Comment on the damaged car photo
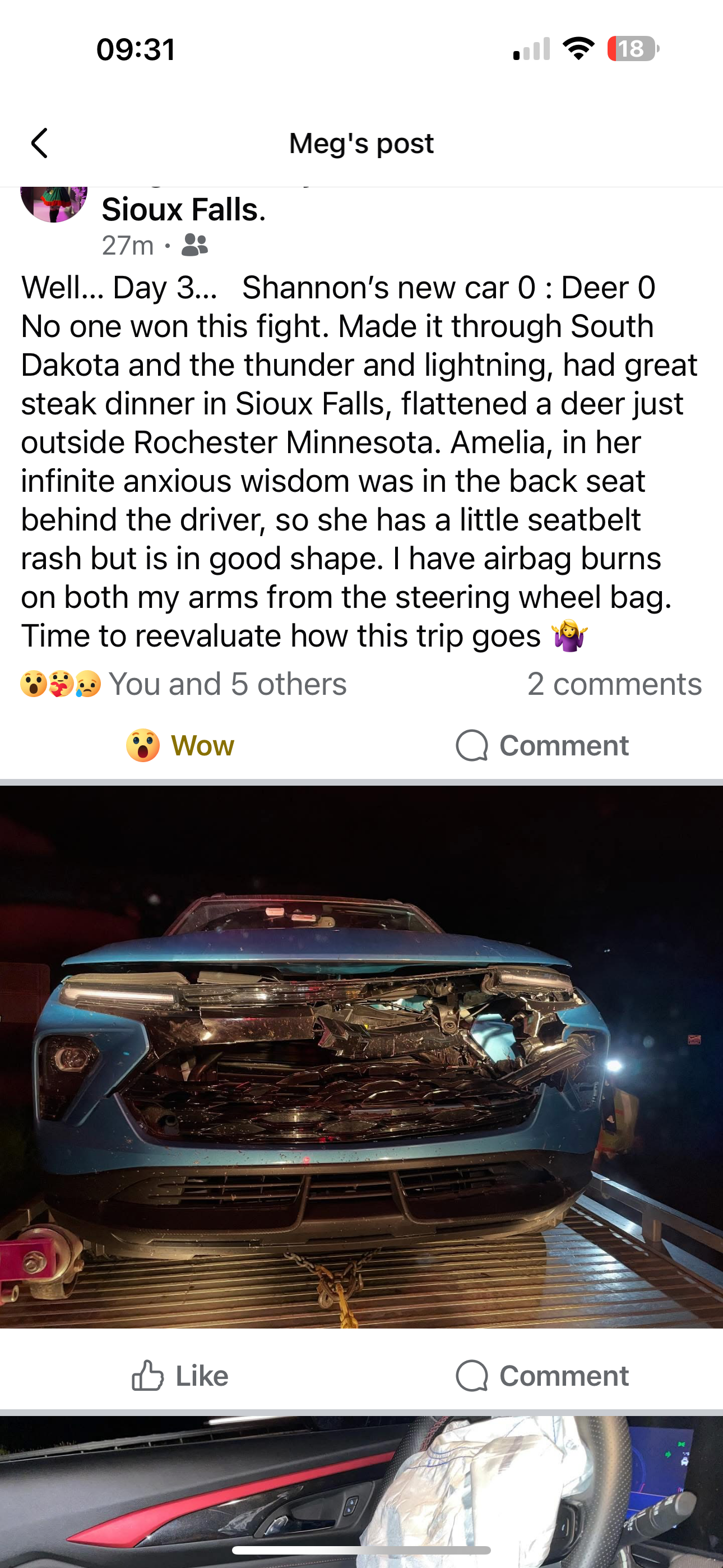Image resolution: width=723 pixels, height=1568 pixels. coord(543,1376)
